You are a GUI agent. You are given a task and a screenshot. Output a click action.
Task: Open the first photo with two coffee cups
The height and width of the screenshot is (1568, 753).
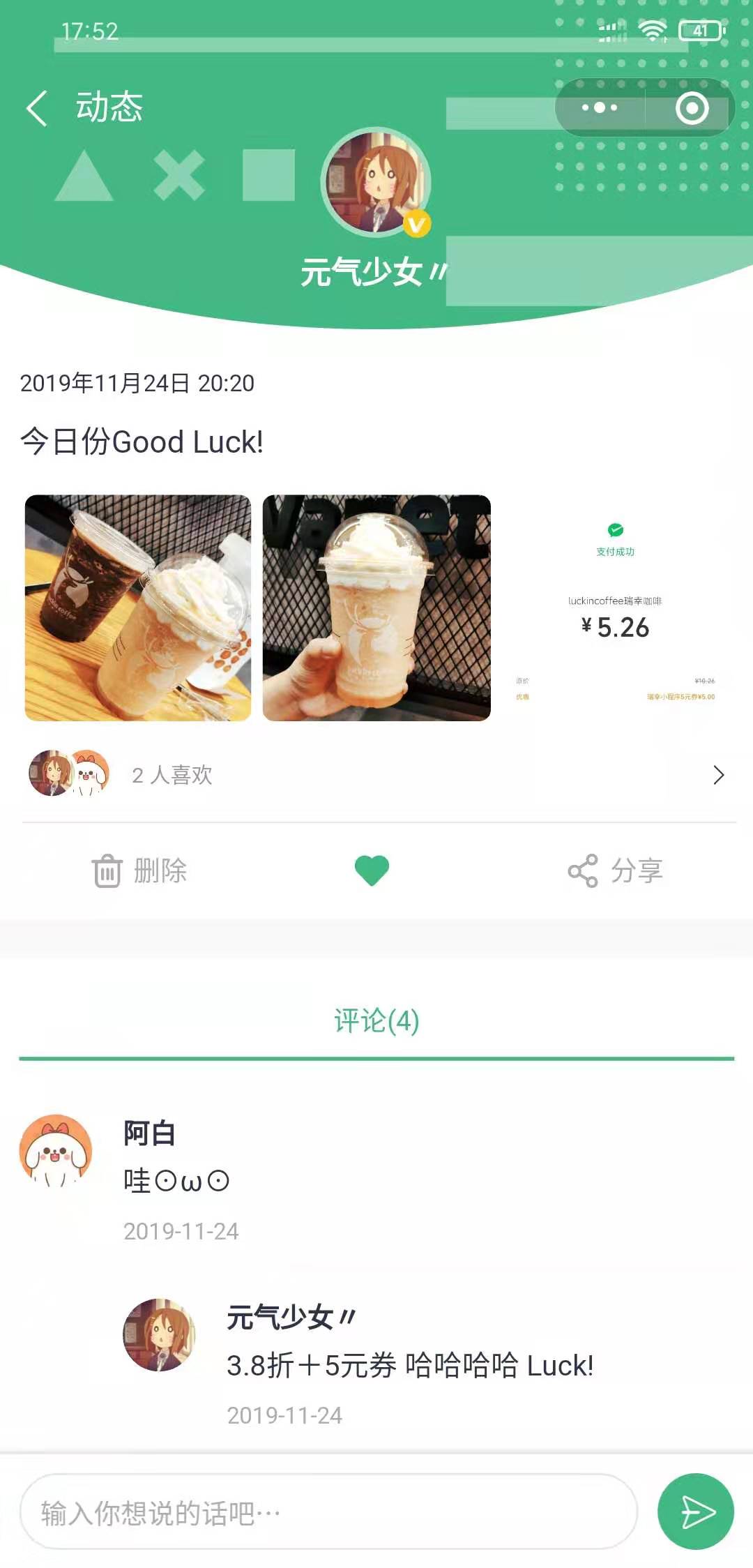138,608
